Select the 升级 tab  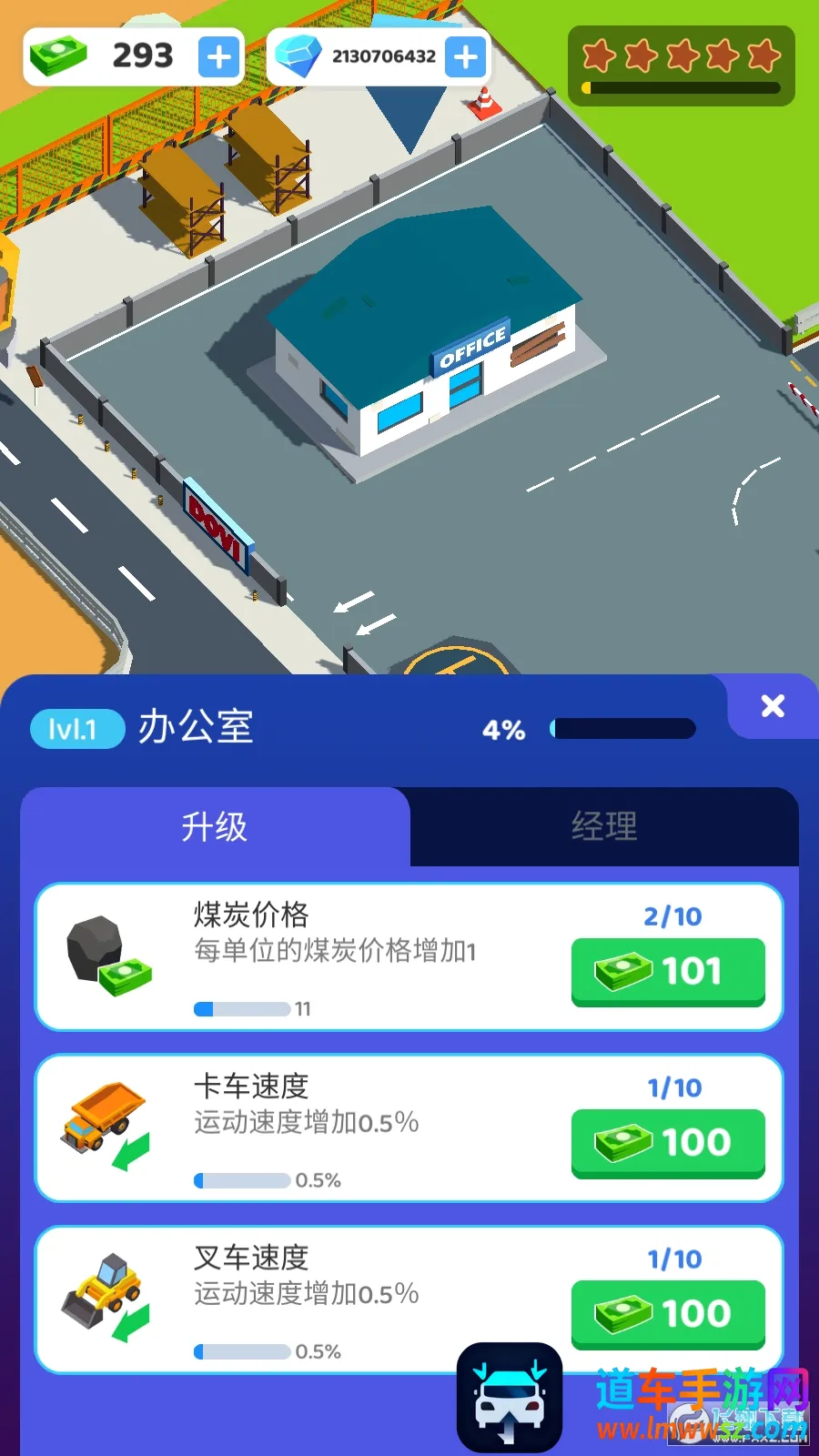point(215,826)
